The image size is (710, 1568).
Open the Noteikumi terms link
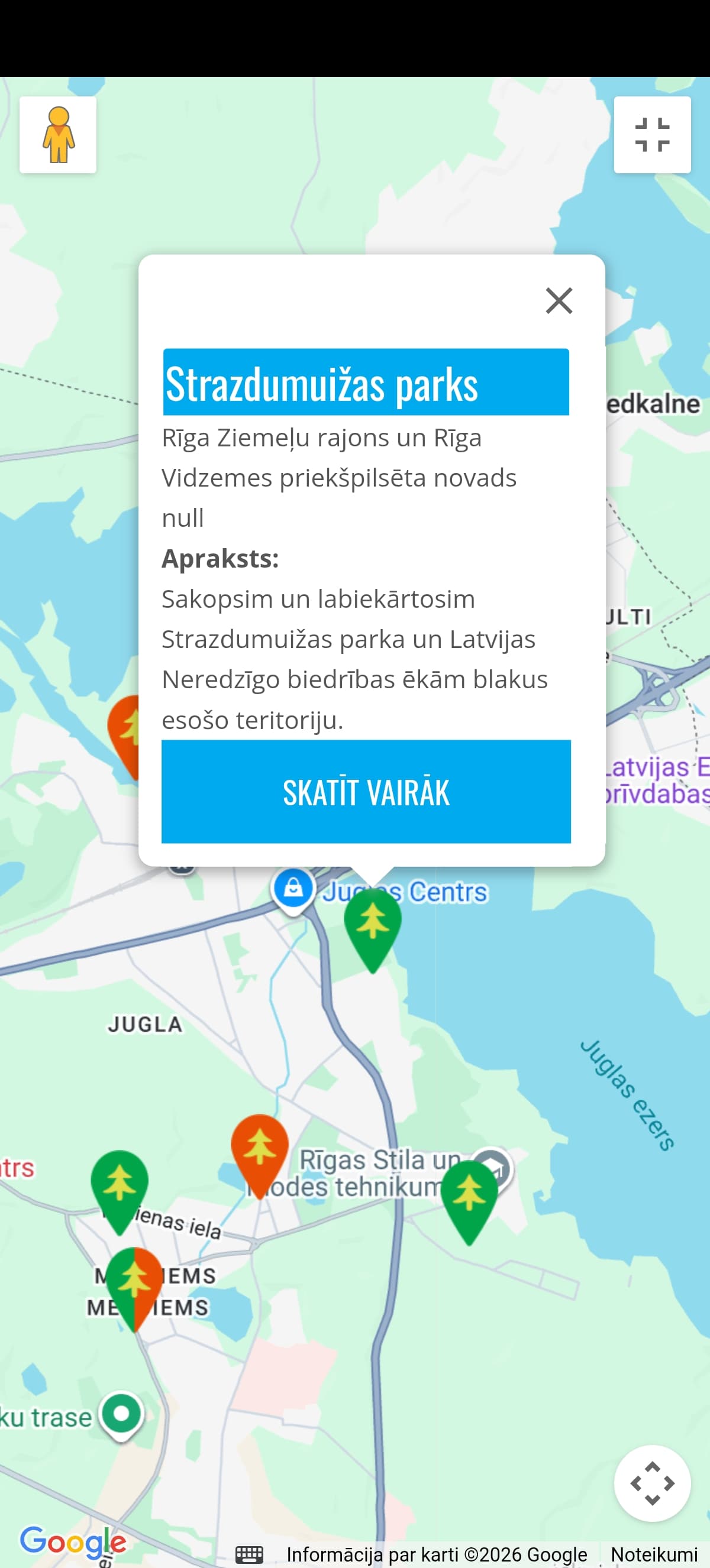tap(654, 1554)
